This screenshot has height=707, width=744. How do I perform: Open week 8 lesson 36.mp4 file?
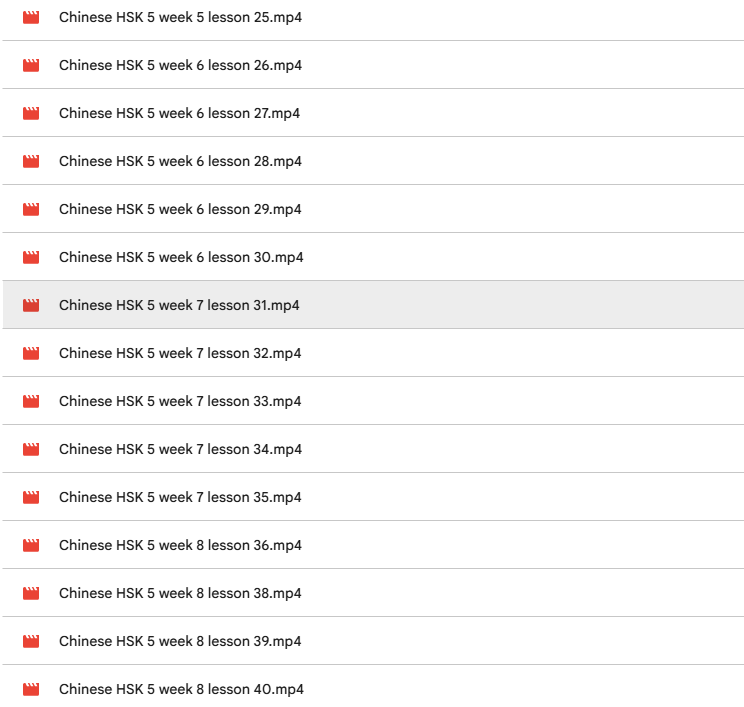180,545
